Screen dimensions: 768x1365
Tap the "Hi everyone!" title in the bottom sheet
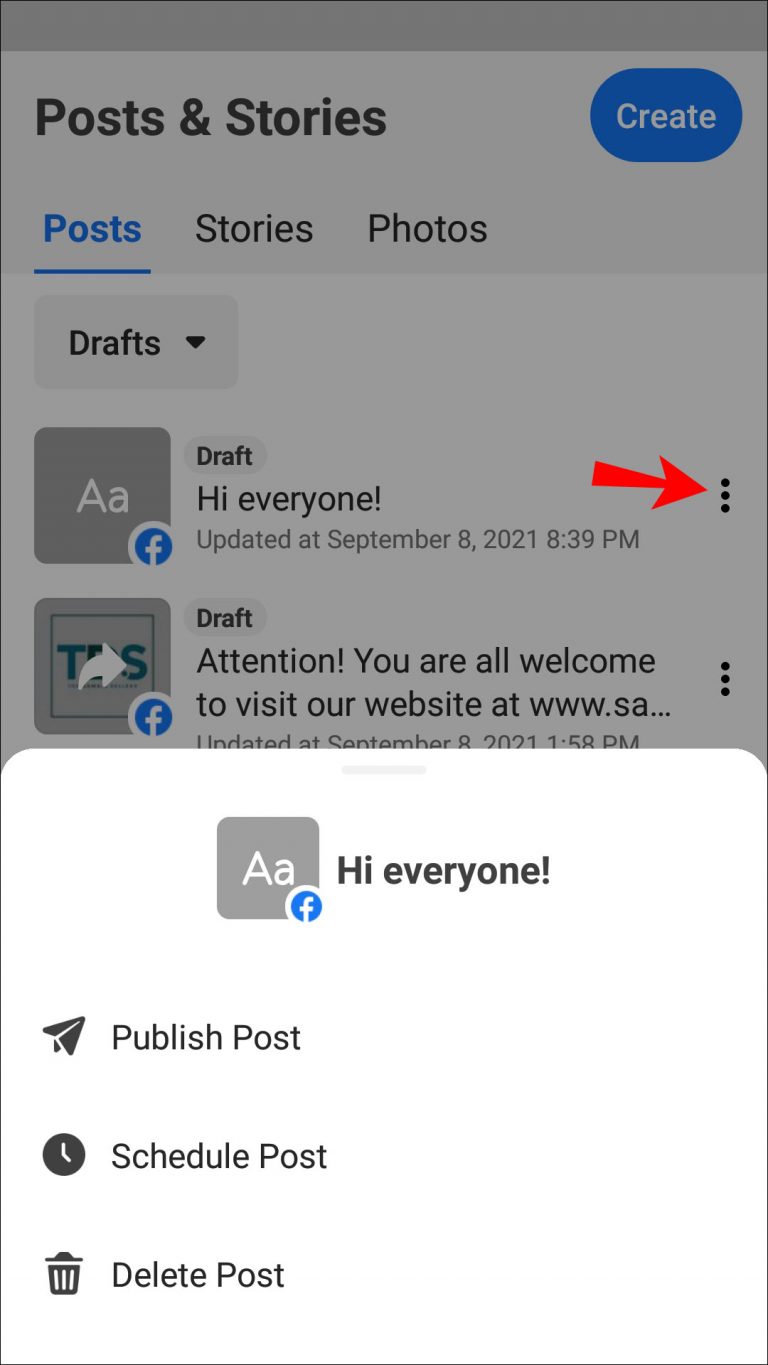(x=443, y=870)
